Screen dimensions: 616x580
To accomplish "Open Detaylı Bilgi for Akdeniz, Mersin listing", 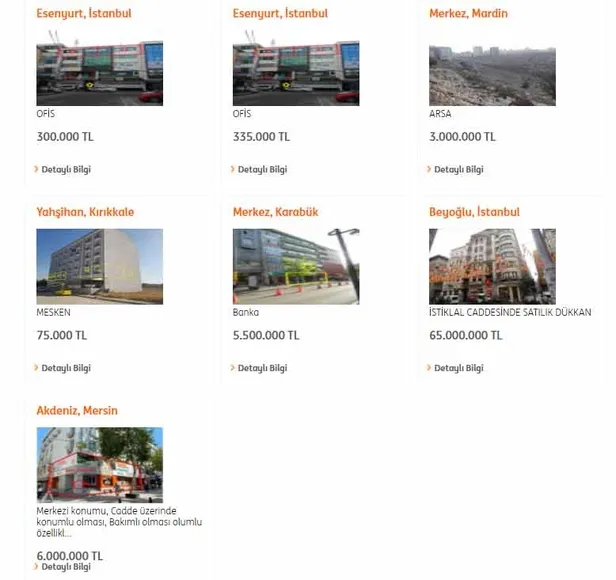I will pyautogui.click(x=66, y=567).
